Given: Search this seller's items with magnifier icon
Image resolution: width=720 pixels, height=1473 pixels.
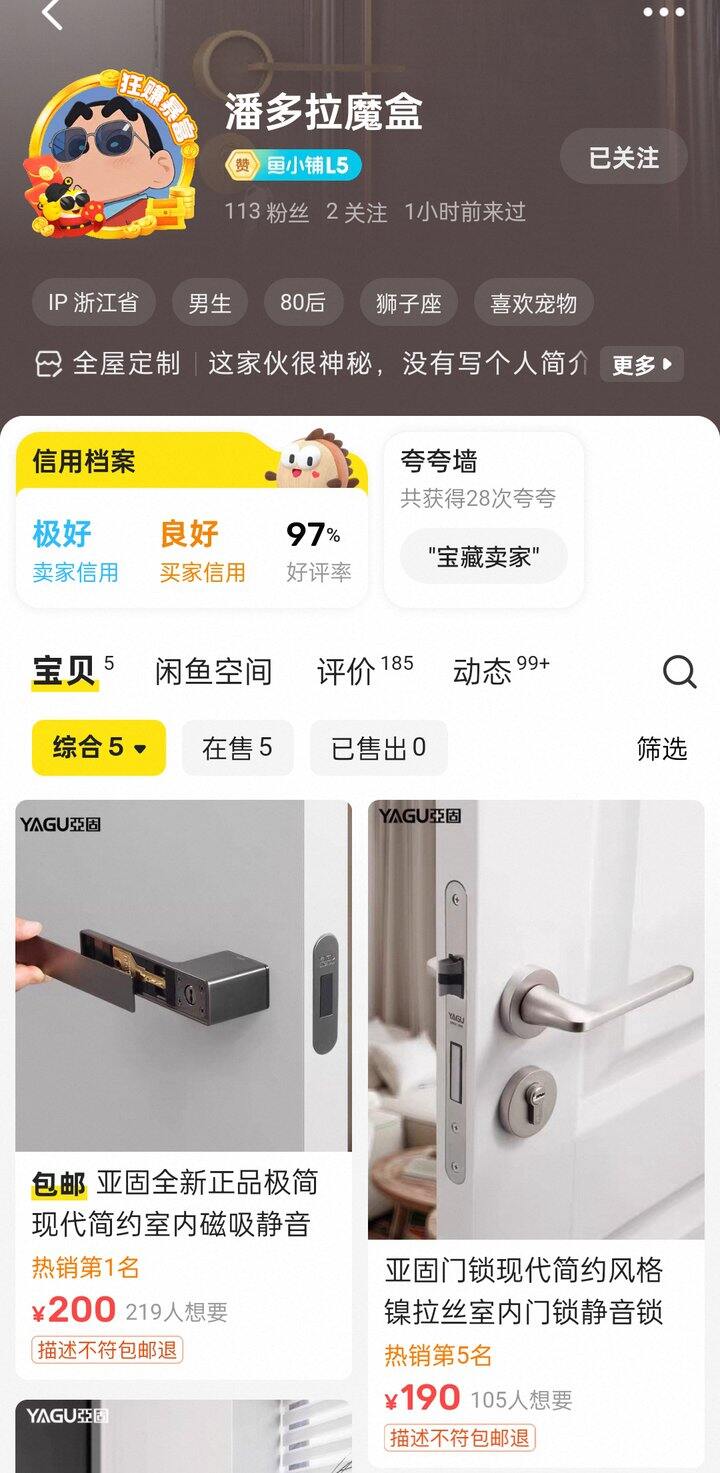Looking at the screenshot, I should click(679, 672).
